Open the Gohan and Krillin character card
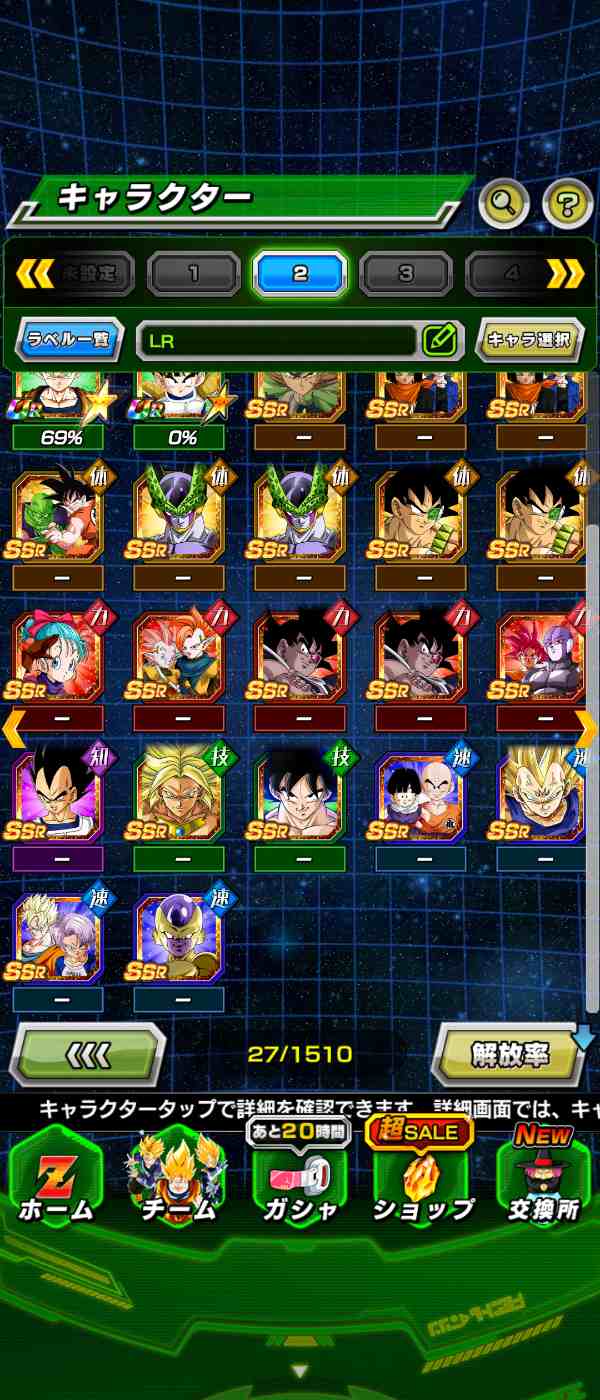The height and width of the screenshot is (1400, 600). 420,797
